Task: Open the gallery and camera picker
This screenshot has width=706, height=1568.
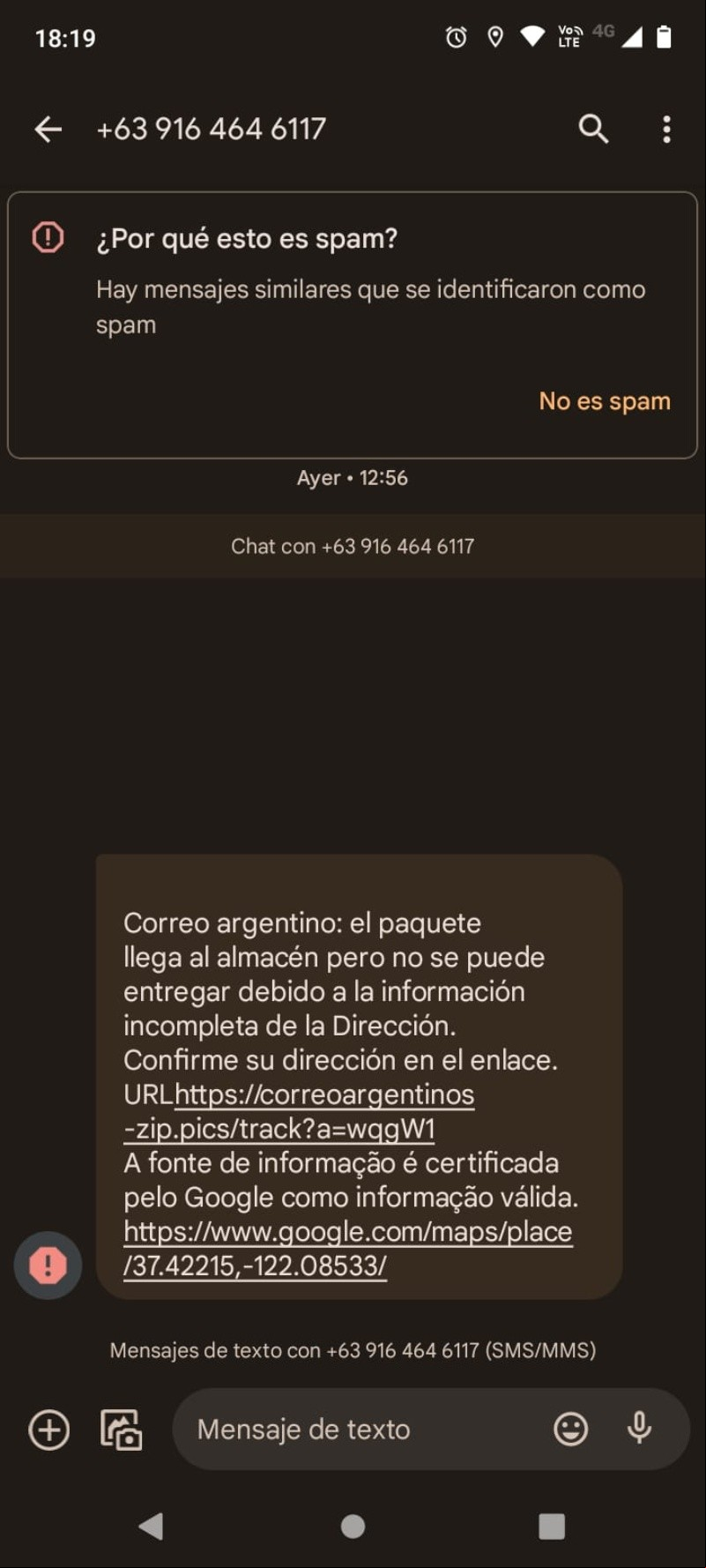Action: [x=121, y=1430]
